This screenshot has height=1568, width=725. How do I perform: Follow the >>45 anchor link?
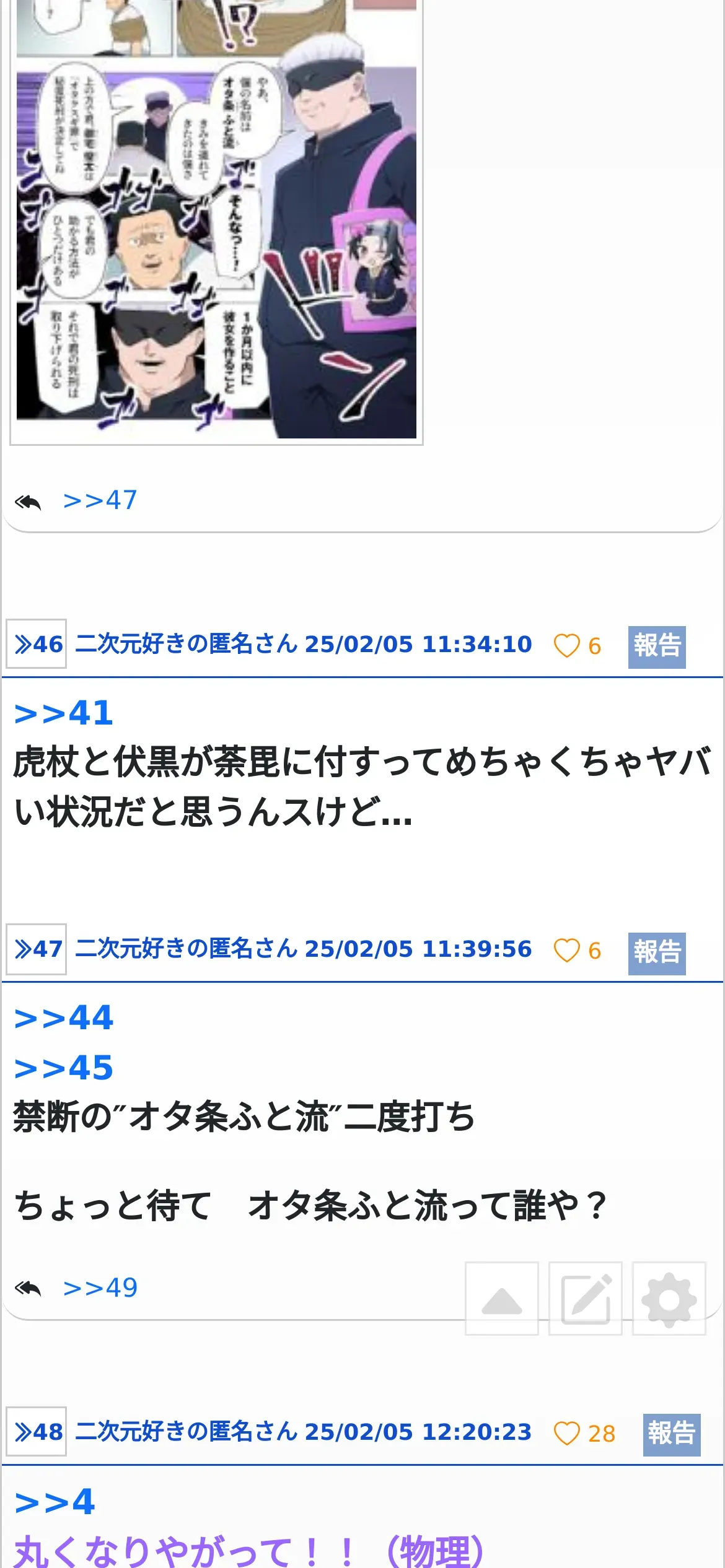pyautogui.click(x=64, y=1069)
